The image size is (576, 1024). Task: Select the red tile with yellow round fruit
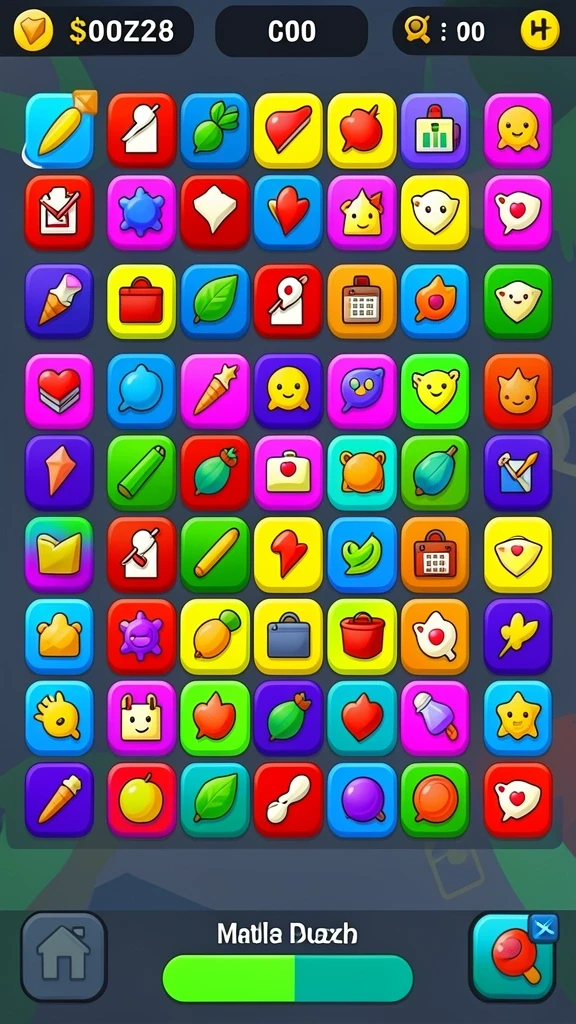click(141, 800)
